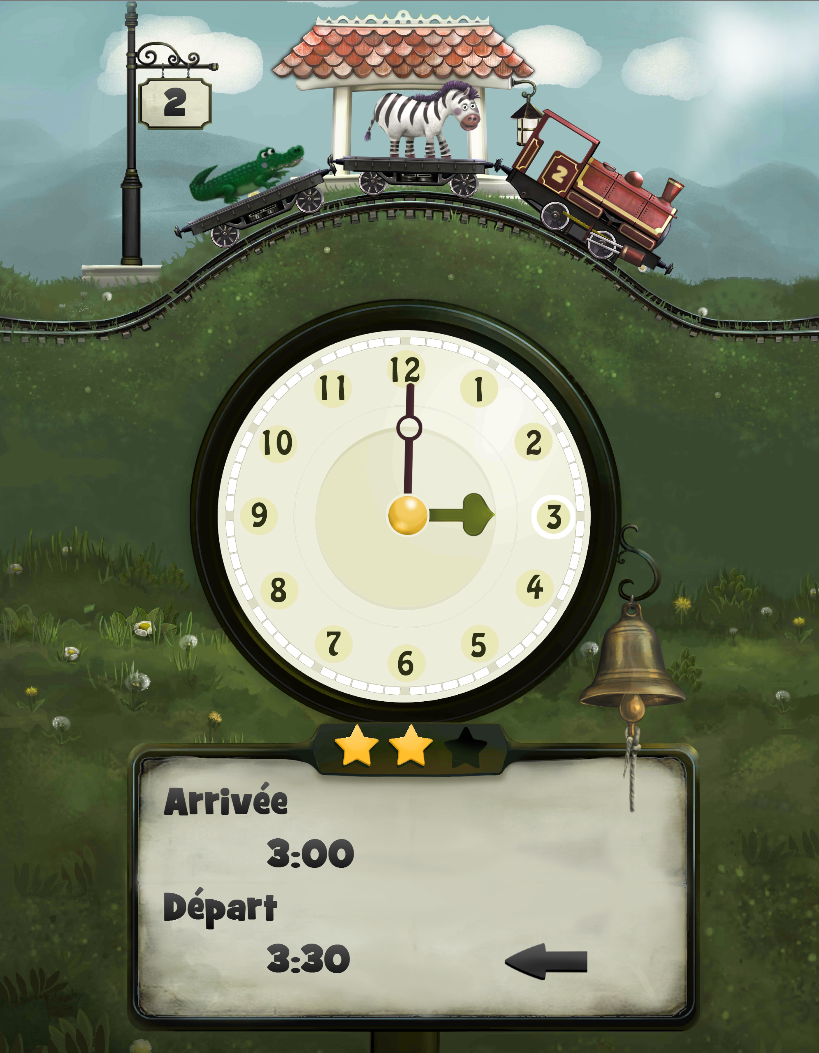This screenshot has width=819, height=1053.
Task: Pick number 10 on the clock dial
Action: 278,443
